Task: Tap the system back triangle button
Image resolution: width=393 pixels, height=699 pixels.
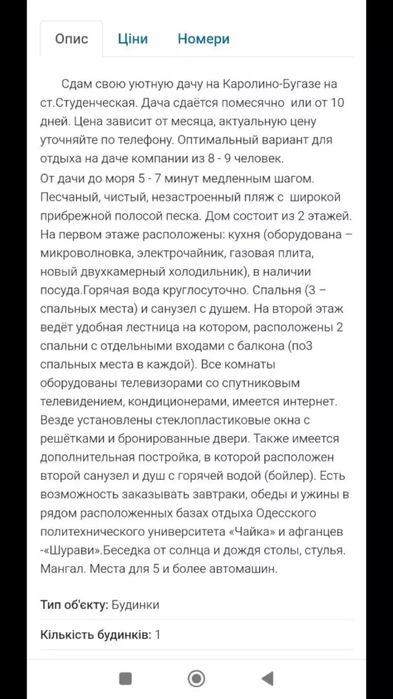Action: tap(267, 679)
